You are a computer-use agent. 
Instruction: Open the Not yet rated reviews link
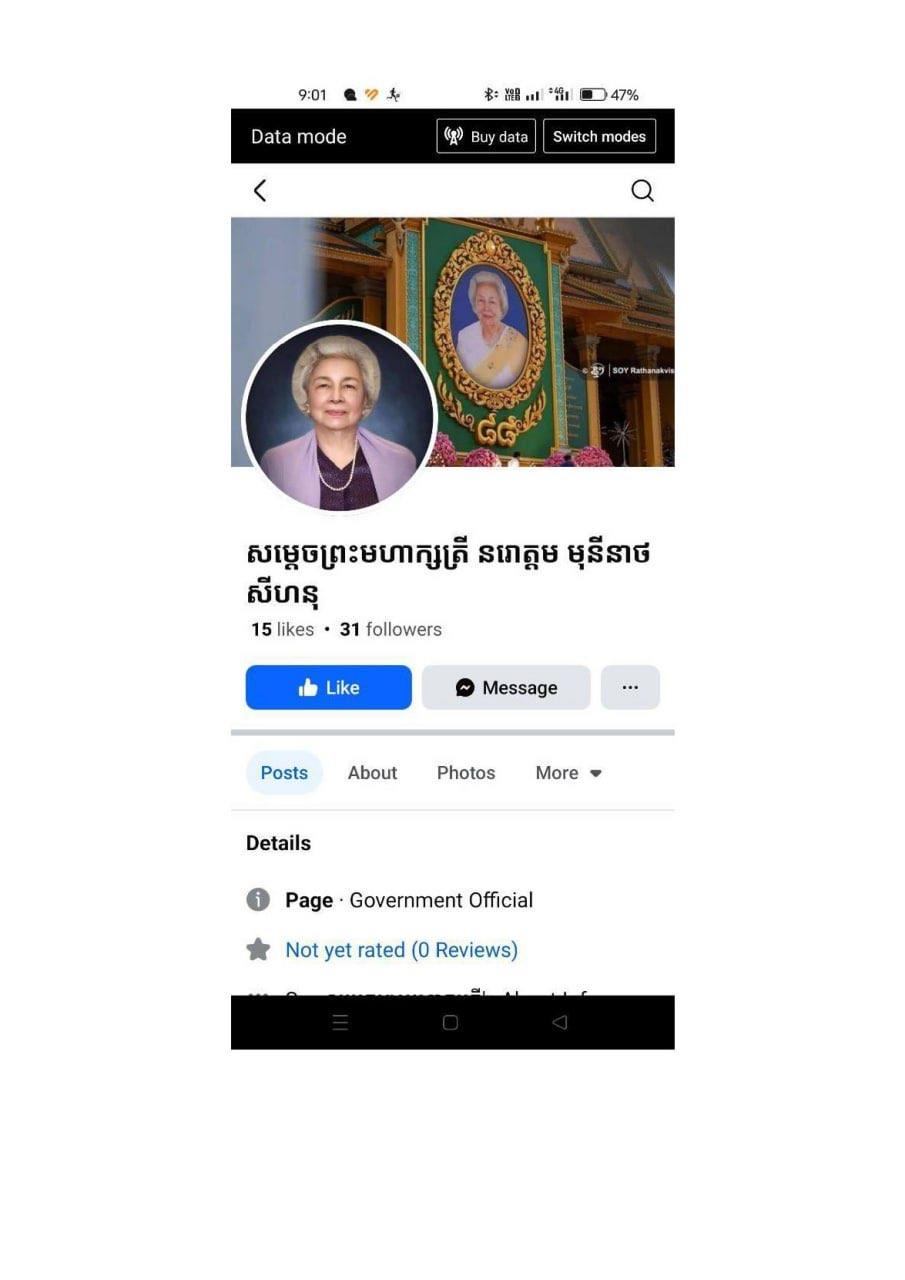(x=401, y=950)
